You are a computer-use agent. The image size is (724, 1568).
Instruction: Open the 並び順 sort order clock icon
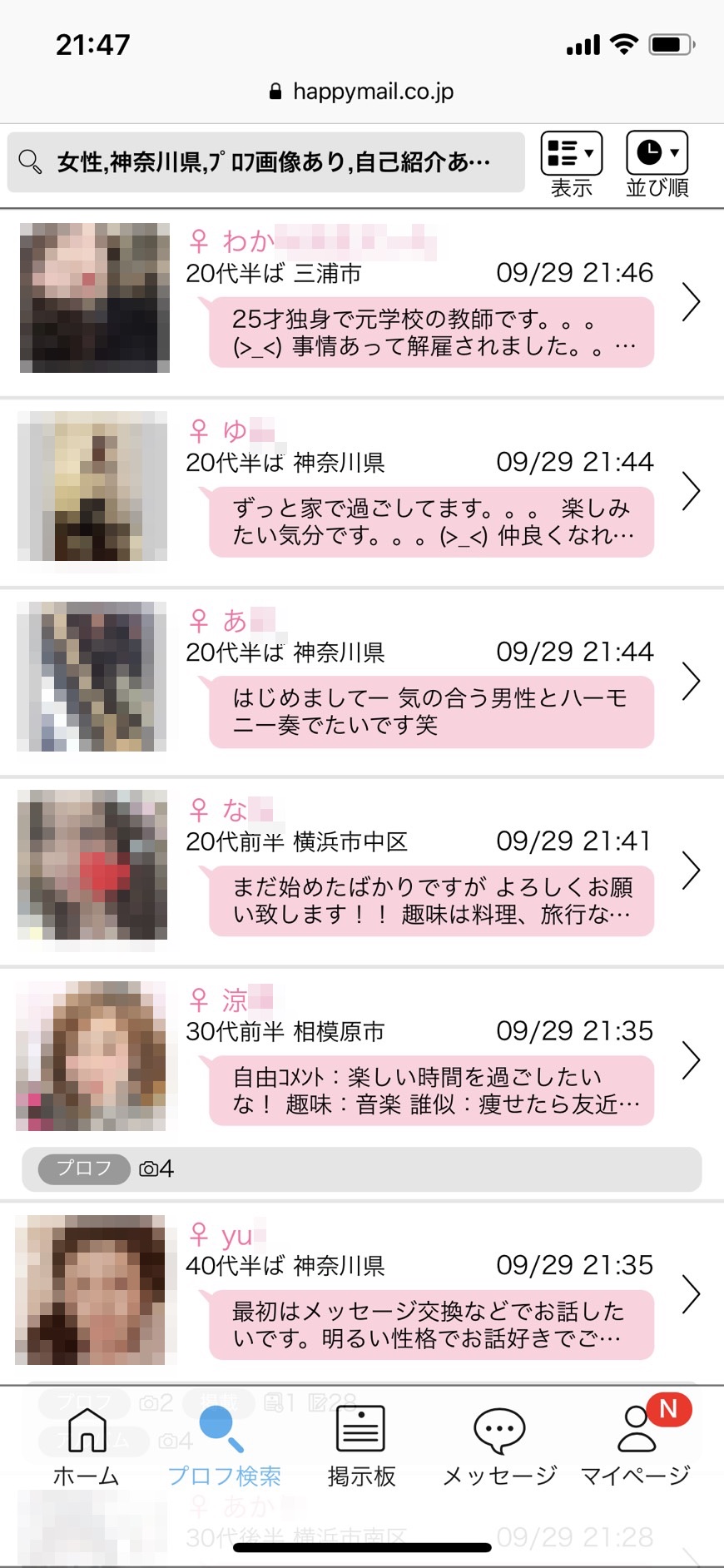[x=650, y=152]
